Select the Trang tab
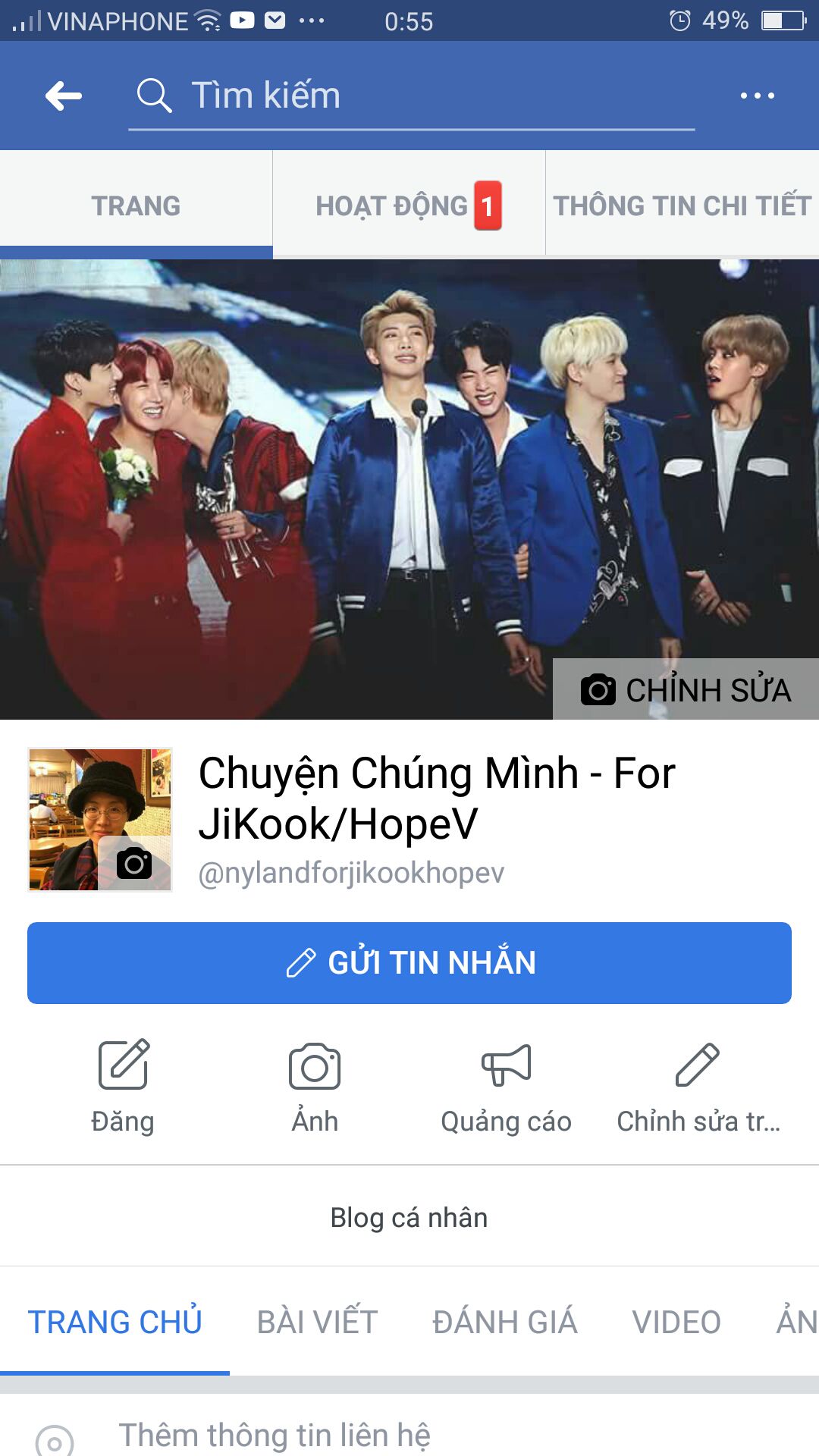Image resolution: width=819 pixels, height=1456 pixels. click(x=136, y=206)
